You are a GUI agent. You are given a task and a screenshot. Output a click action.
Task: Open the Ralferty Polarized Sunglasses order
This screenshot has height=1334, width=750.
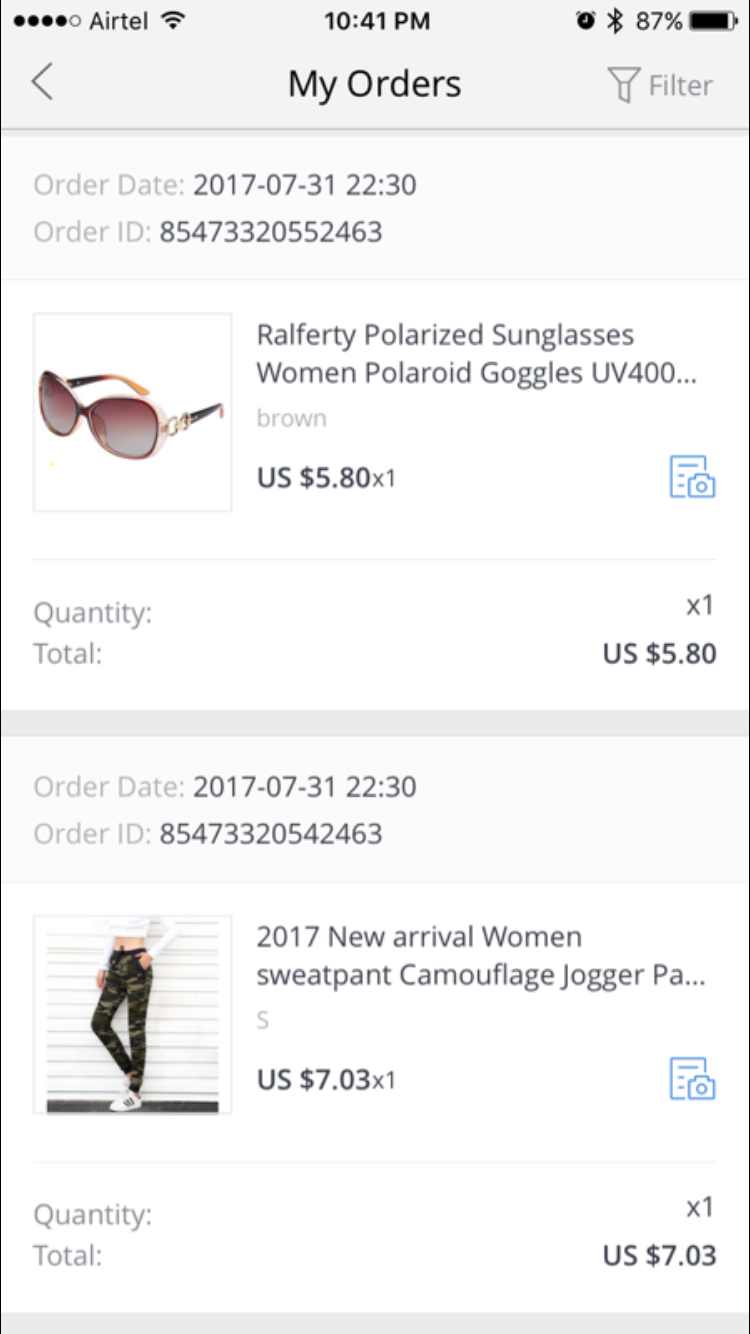(x=475, y=354)
